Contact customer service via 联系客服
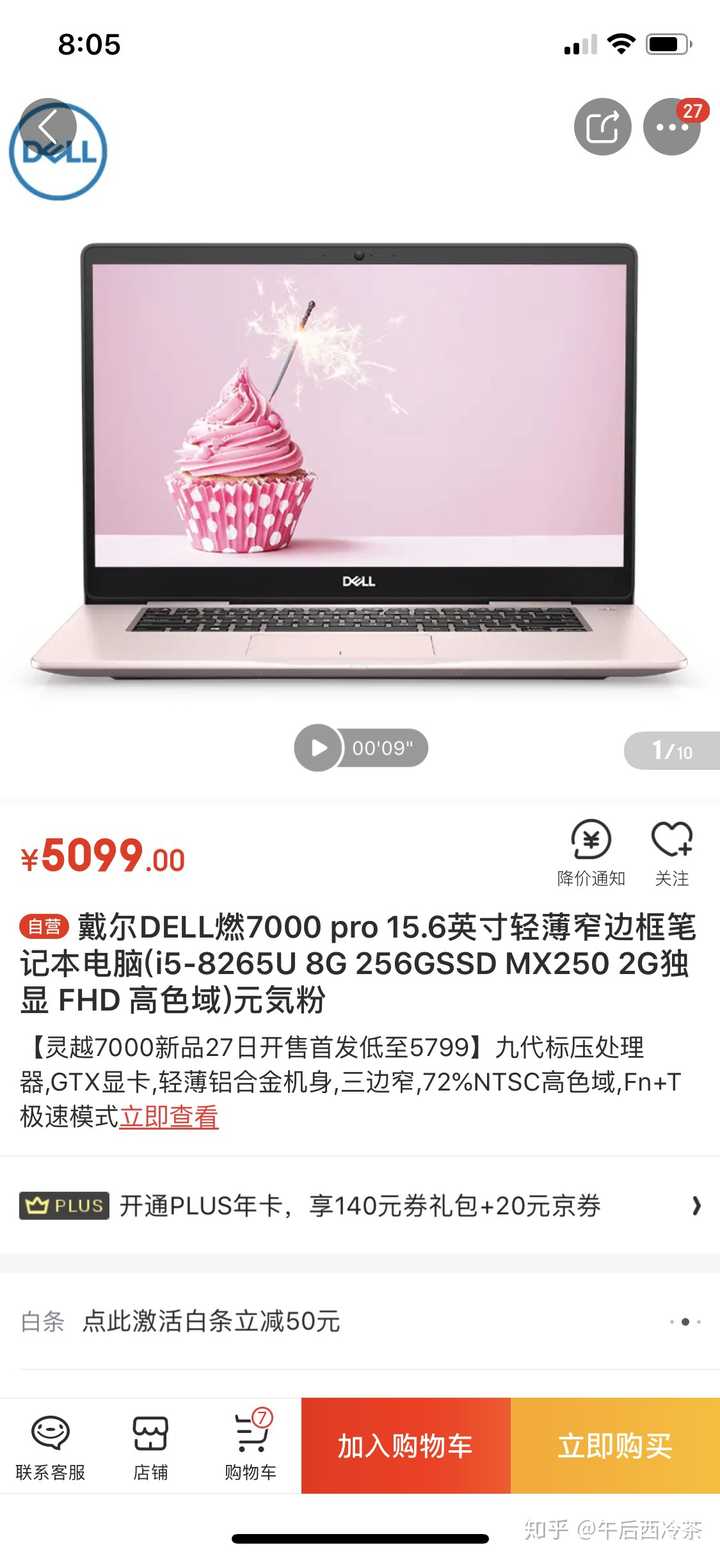720x1559 pixels. [x=50, y=1447]
